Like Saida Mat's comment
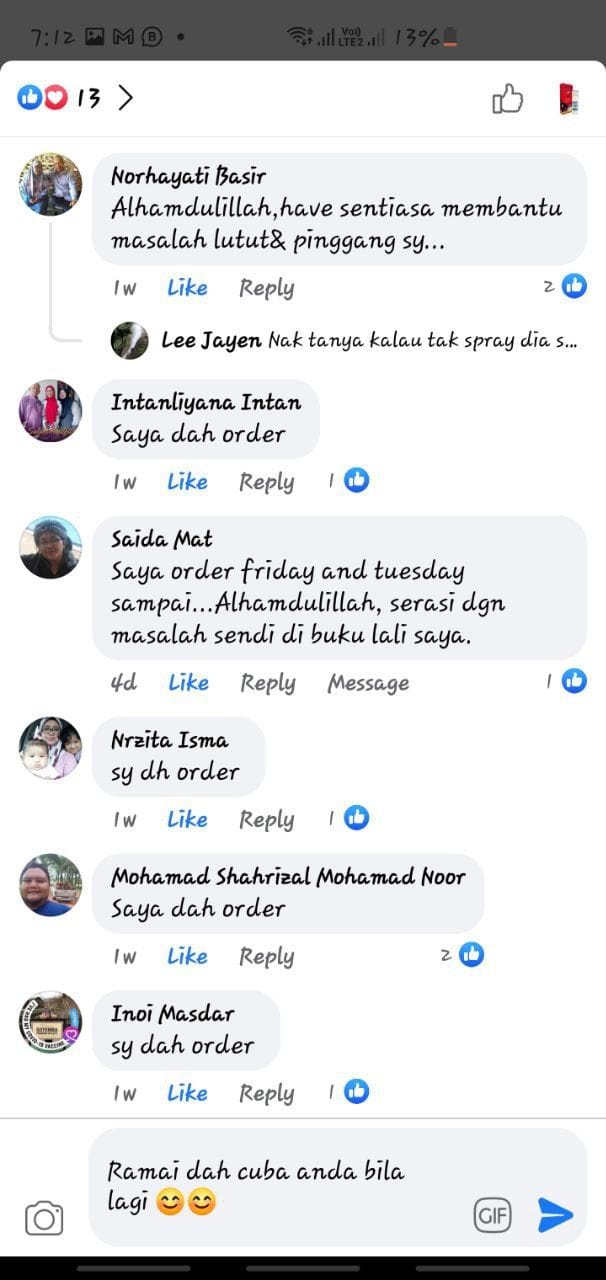Viewport: 606px width, 1280px height. click(x=188, y=683)
